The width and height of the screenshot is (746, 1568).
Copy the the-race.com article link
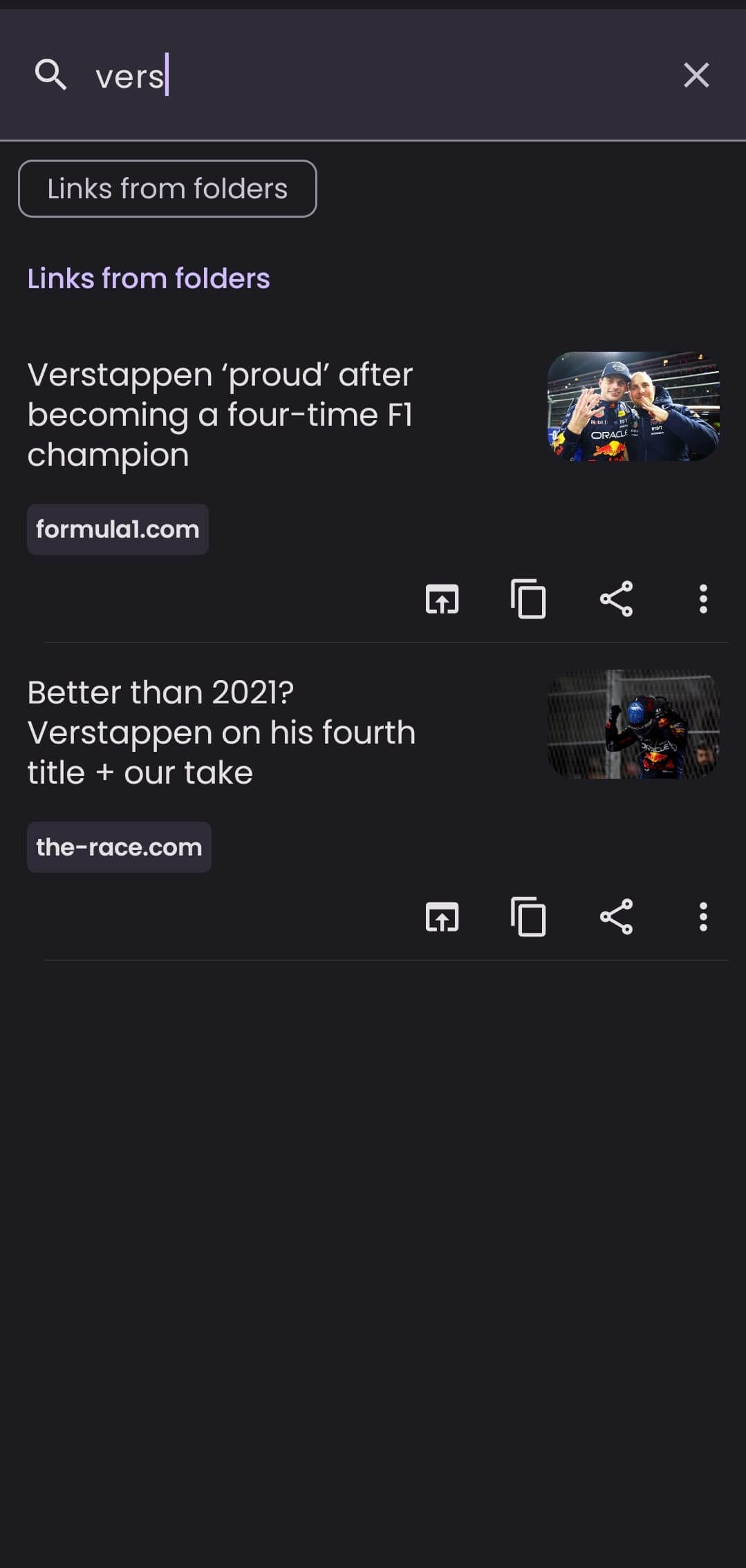[528, 917]
